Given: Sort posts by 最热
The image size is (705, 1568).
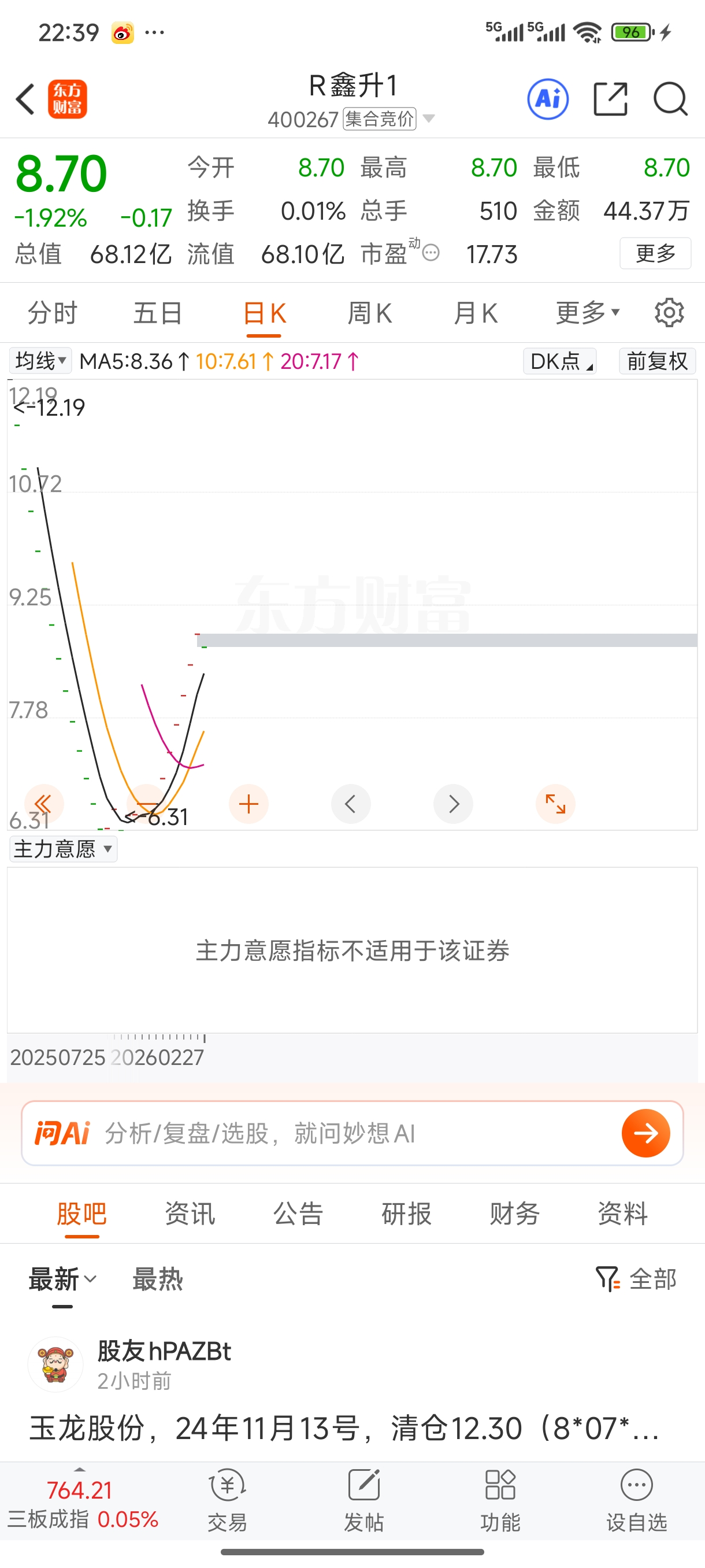Looking at the screenshot, I should (x=158, y=1279).
